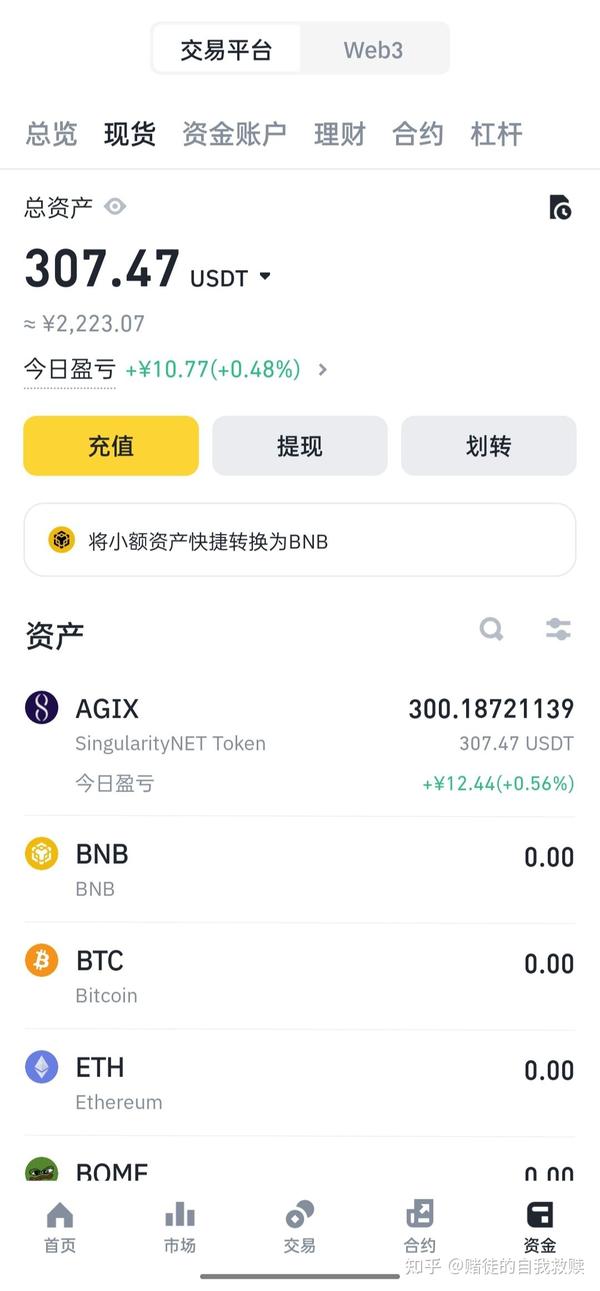
Task: Open today's 今日盈亏 profit details
Action: (x=323, y=370)
